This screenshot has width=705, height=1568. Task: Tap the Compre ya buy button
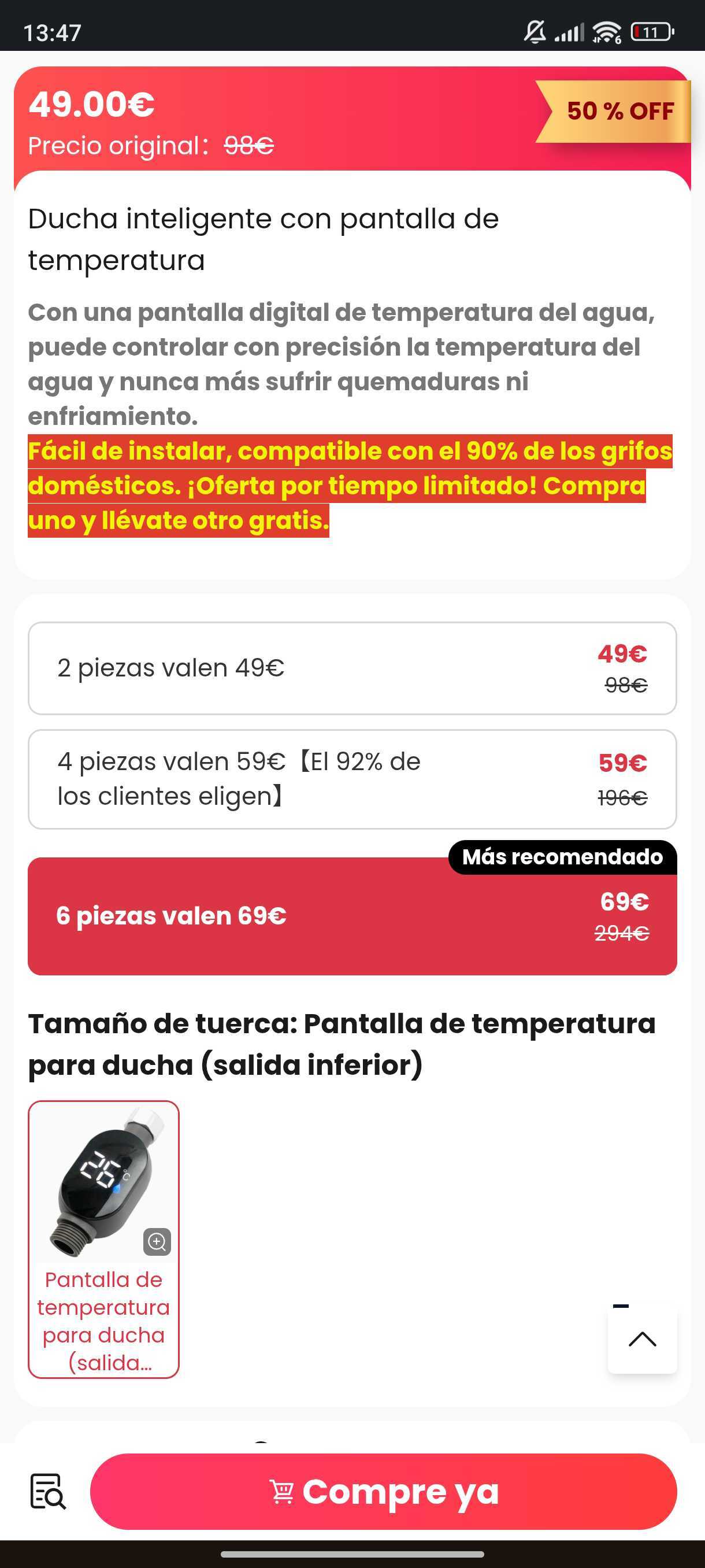[x=383, y=1491]
